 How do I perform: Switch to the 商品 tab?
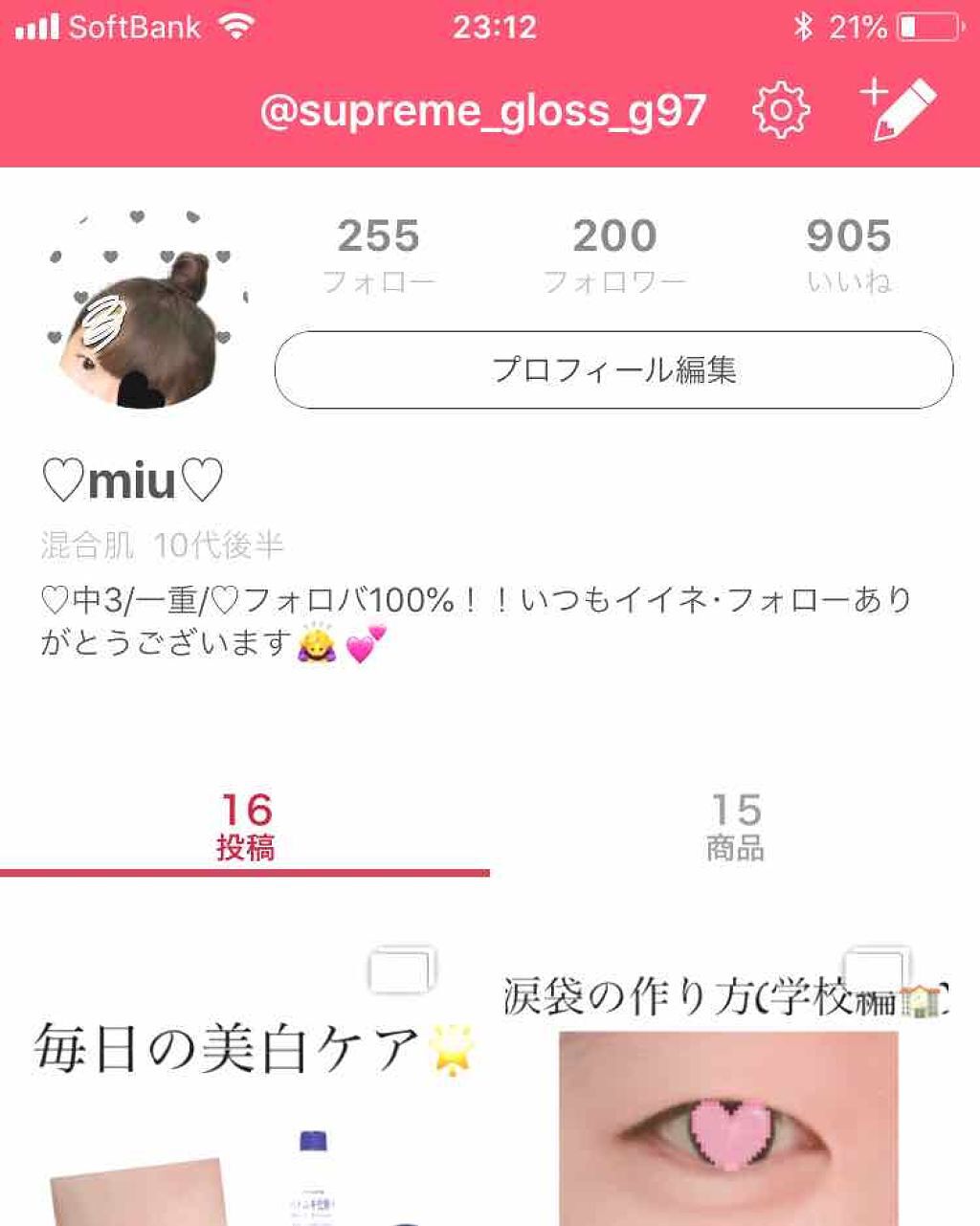pos(733,825)
